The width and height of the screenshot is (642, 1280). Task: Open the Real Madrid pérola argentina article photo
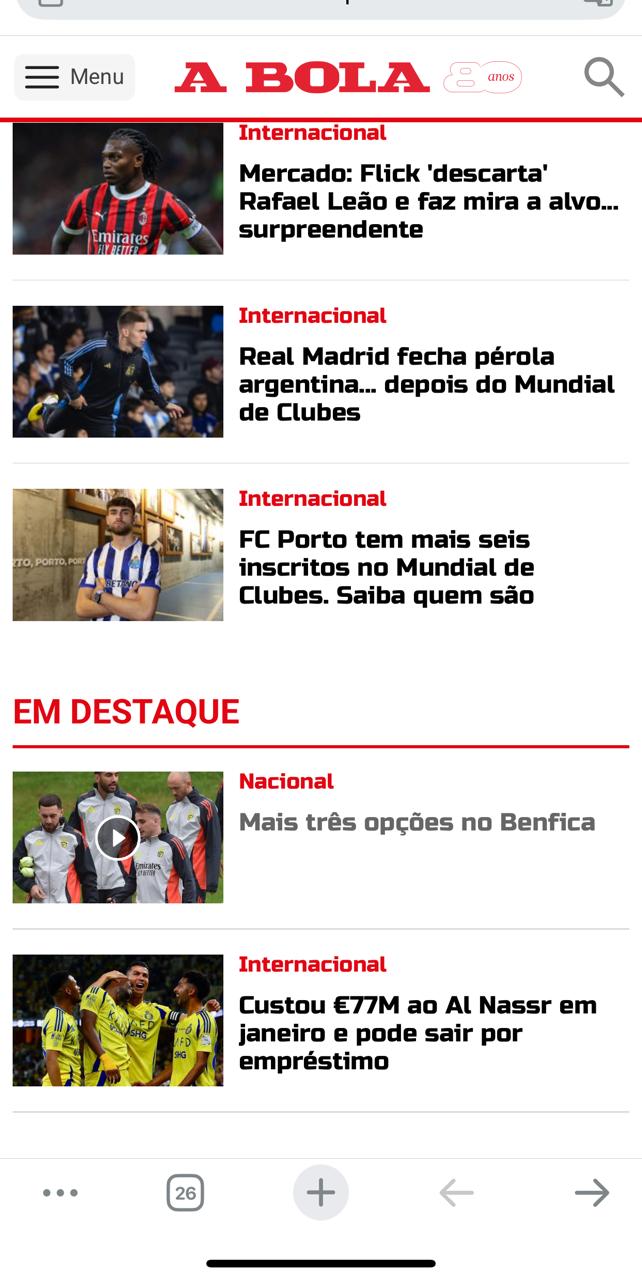[118, 371]
